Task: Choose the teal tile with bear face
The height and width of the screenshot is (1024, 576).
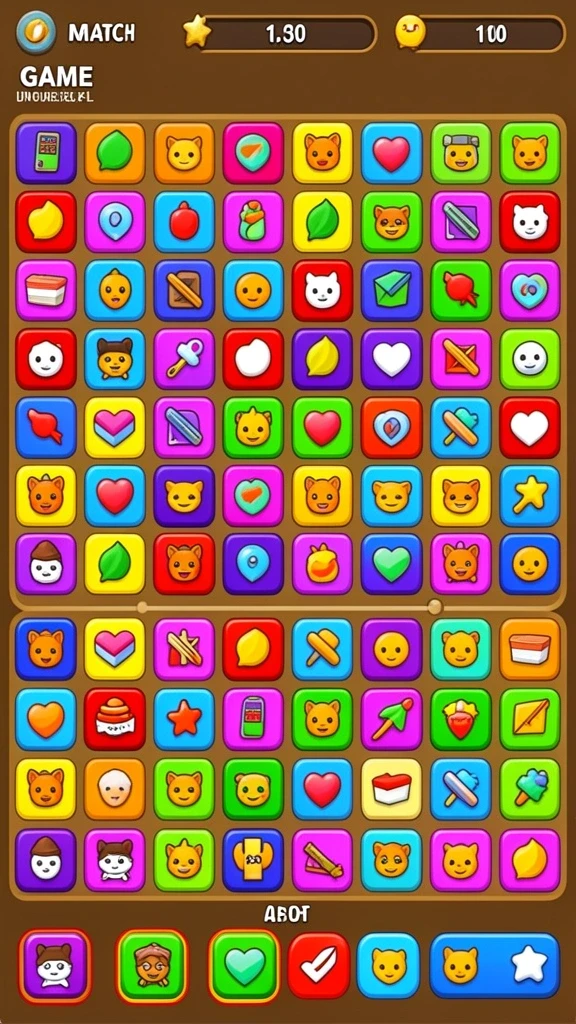Action: (x=461, y=648)
